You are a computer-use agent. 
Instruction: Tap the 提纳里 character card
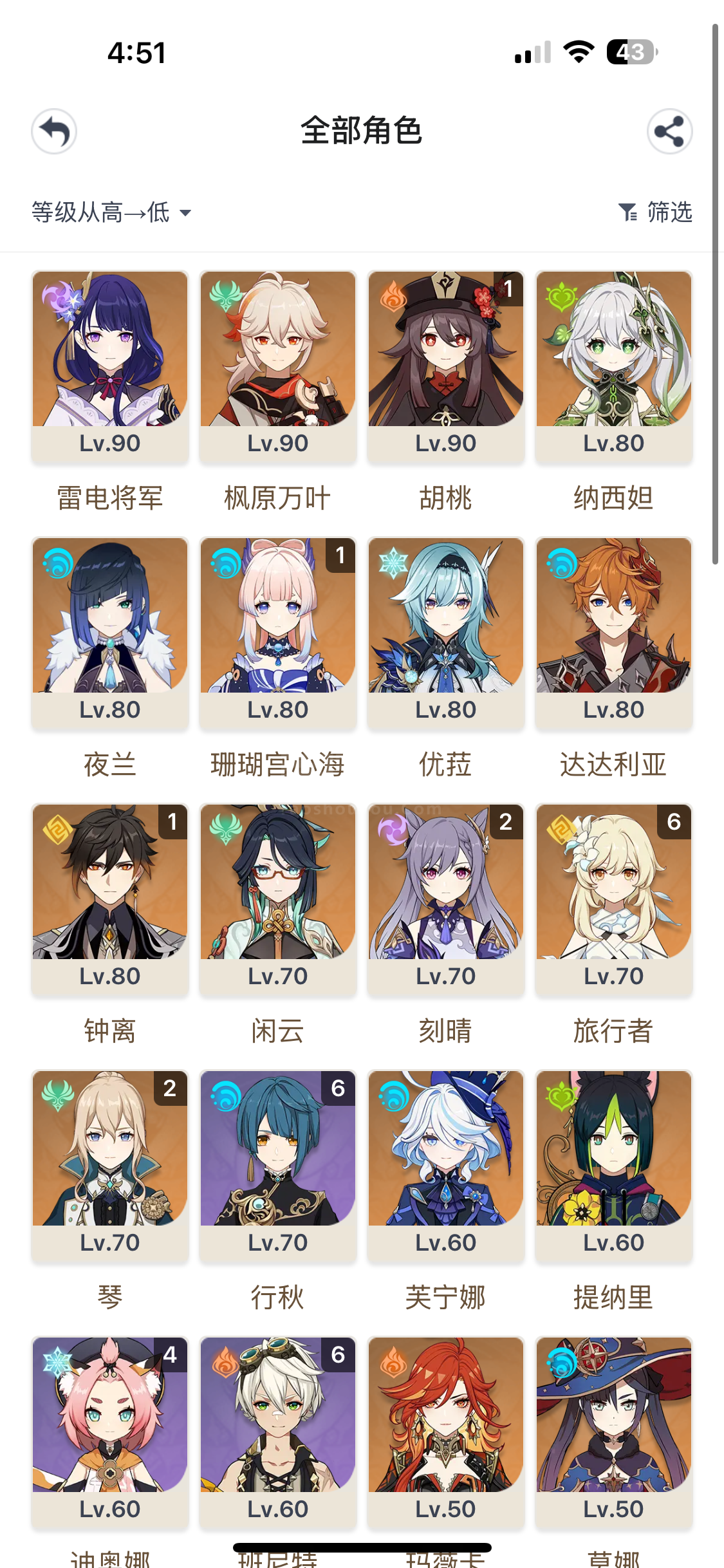(614, 1166)
